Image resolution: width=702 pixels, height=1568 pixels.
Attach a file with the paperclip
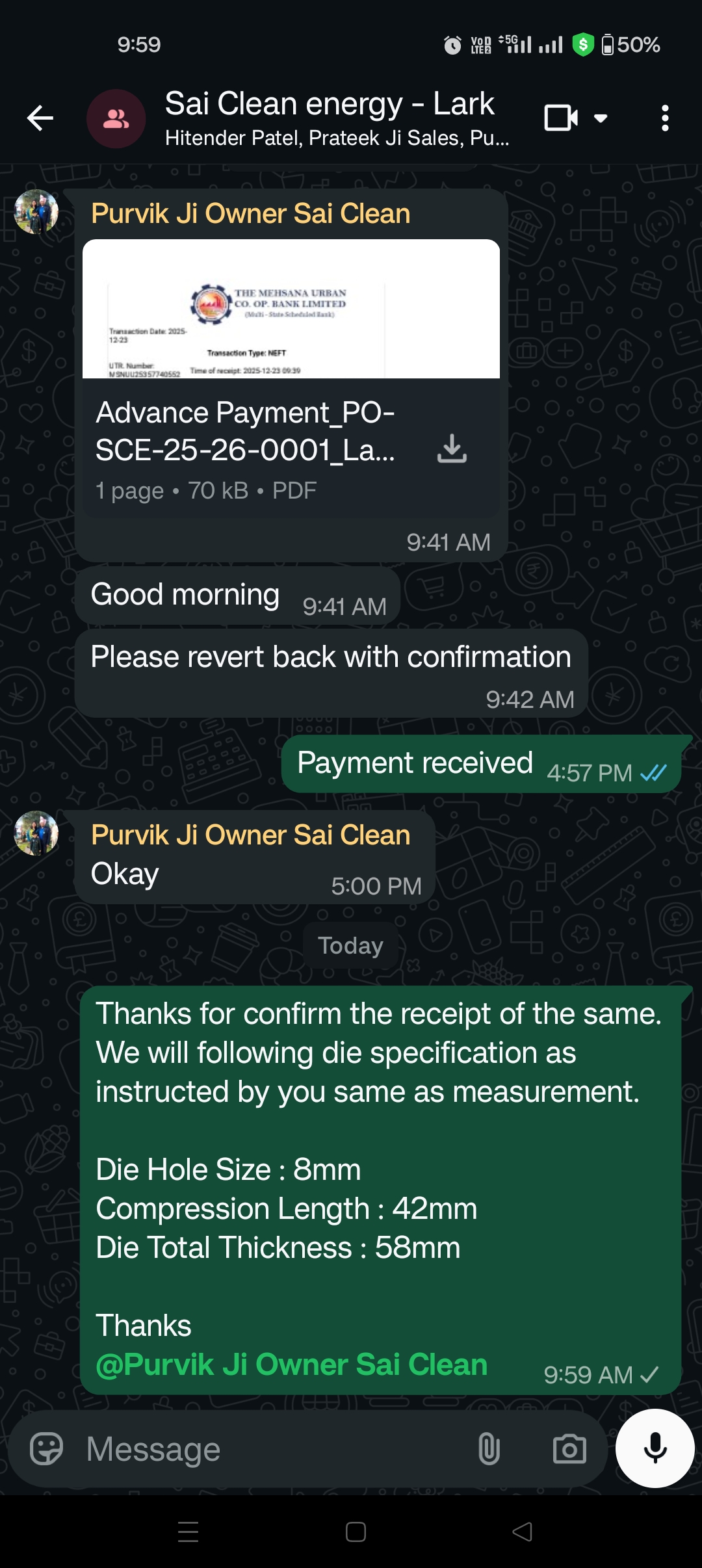[x=489, y=1448]
